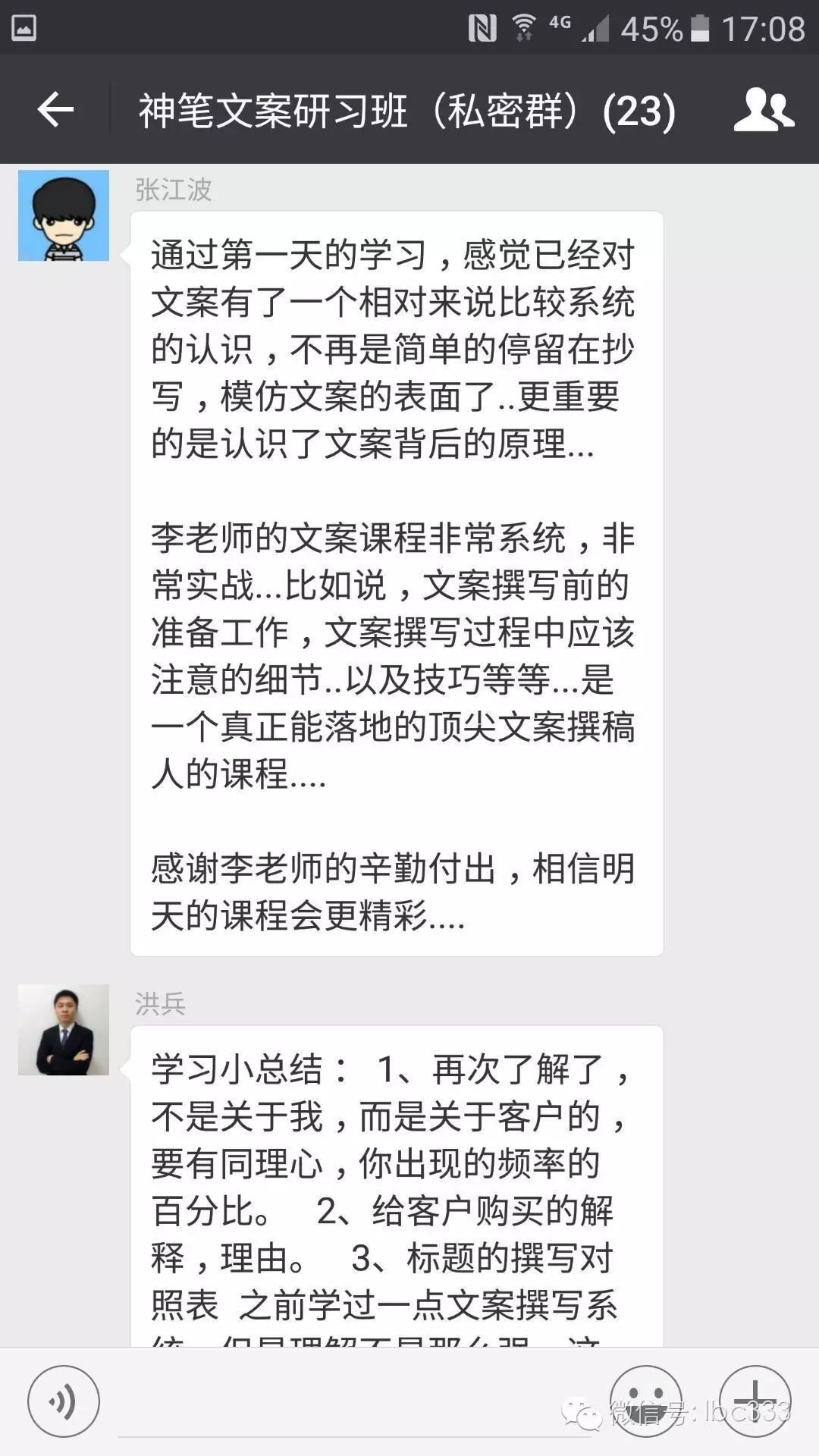Open group members info icon
819x1456 pixels.
pos(763,111)
